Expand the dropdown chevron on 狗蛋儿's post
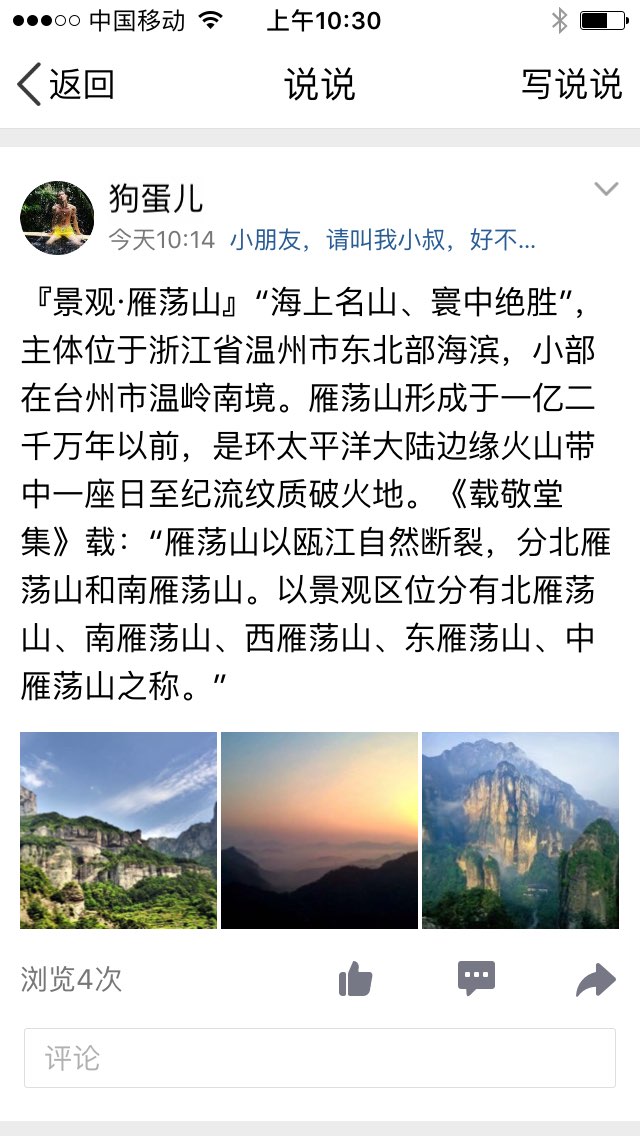The image size is (640, 1136). [x=606, y=189]
